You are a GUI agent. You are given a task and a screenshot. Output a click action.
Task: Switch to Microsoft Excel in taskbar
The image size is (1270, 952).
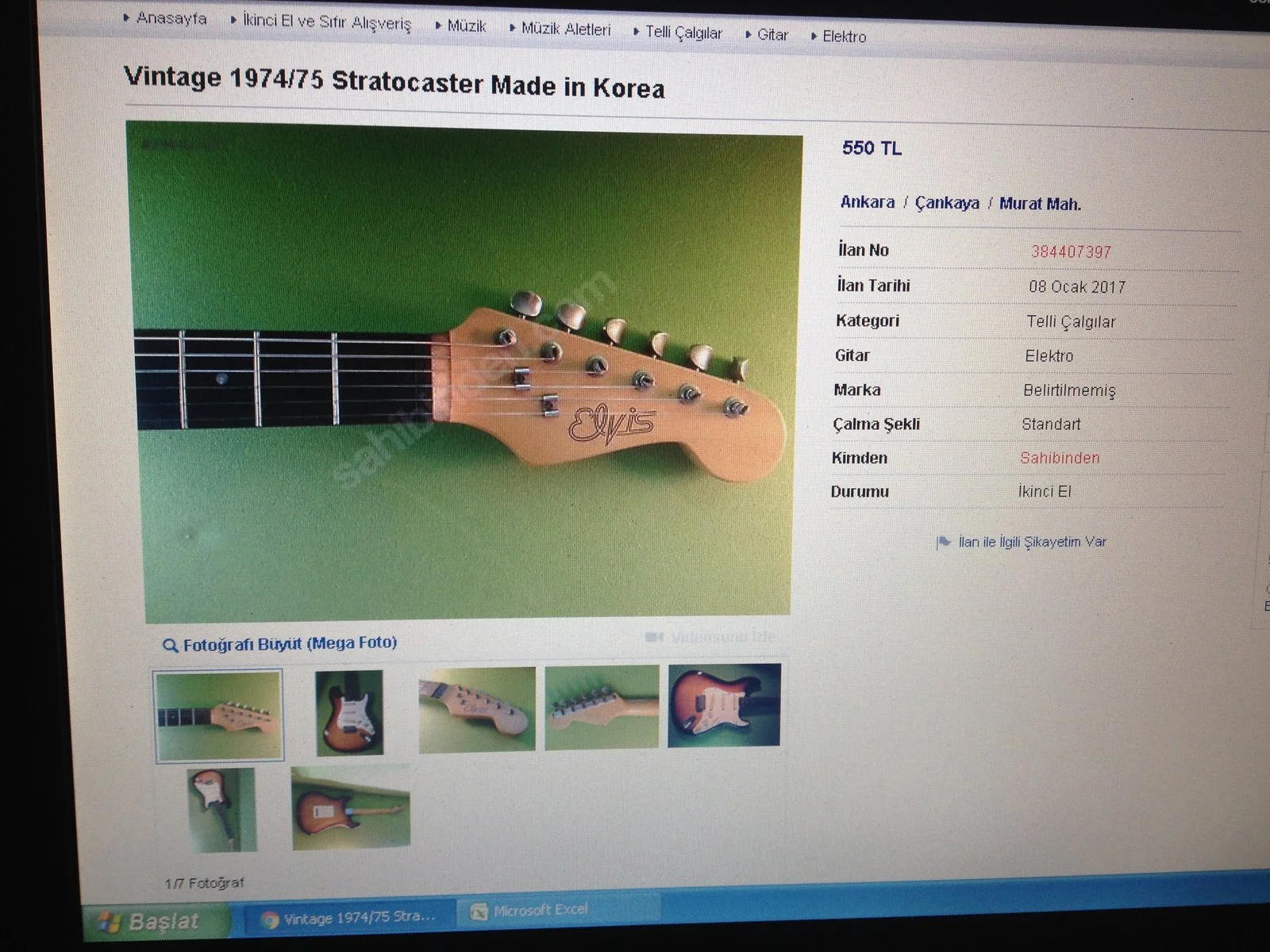tap(540, 910)
